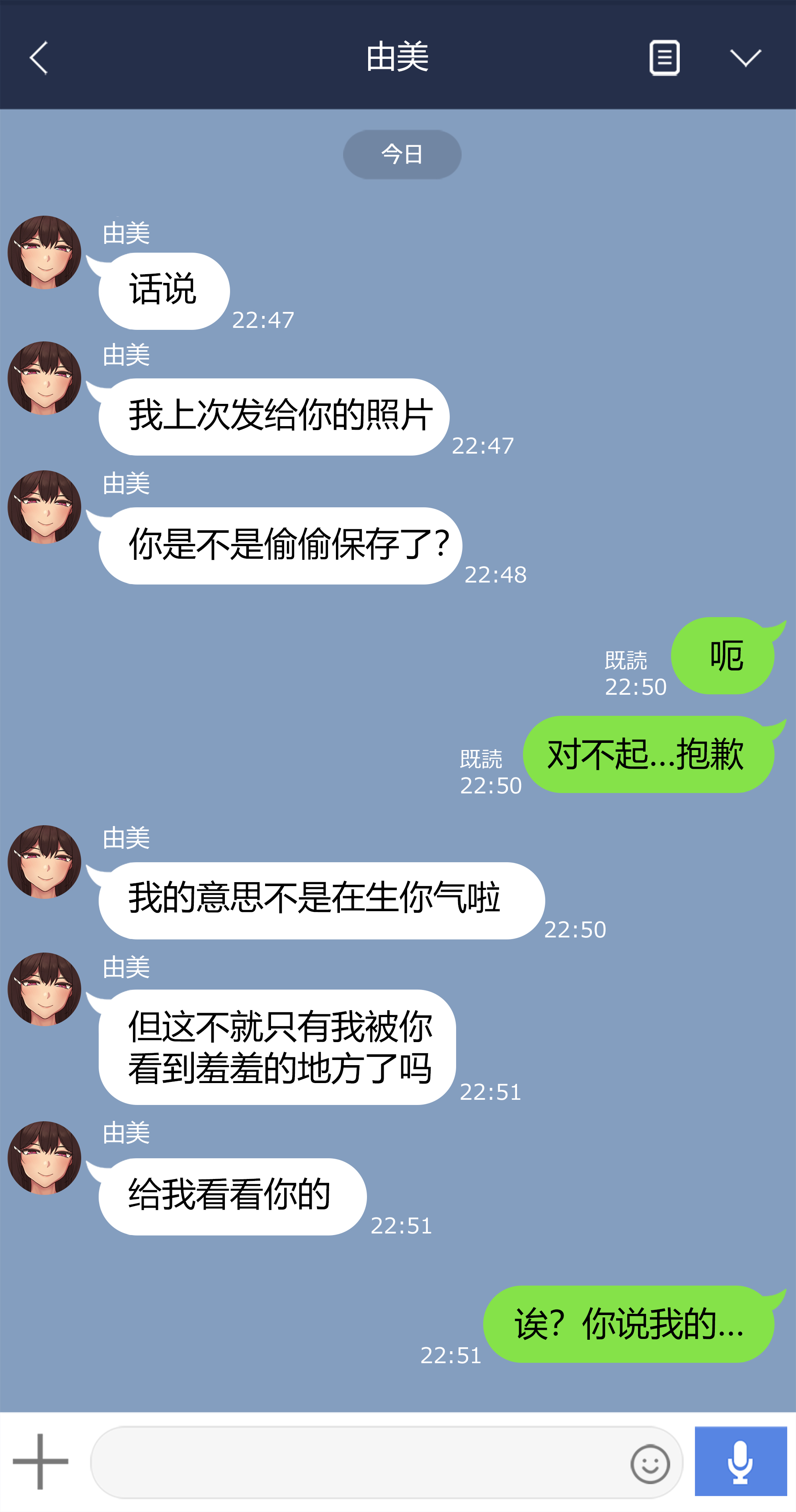The height and width of the screenshot is (1512, 796).
Task: Start a voice message with the microphone
Action: point(740,1461)
